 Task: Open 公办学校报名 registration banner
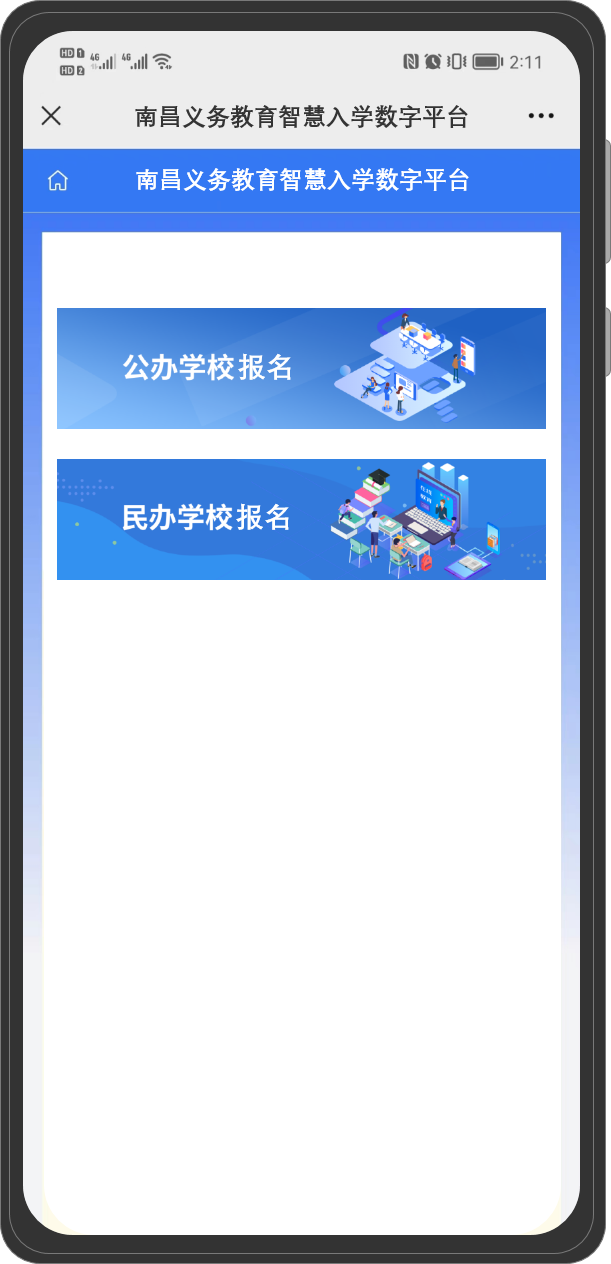301,368
